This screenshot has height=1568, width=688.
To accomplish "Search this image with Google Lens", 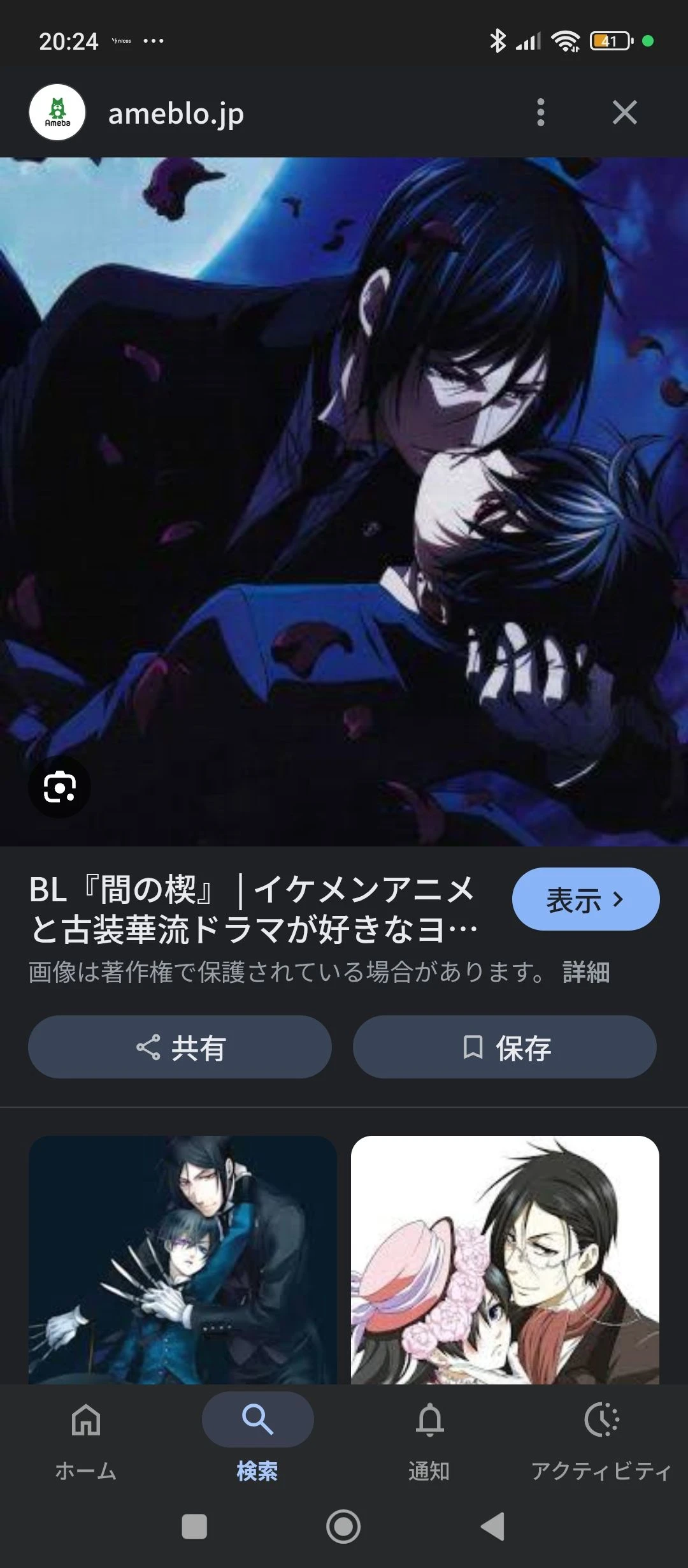I will (x=59, y=787).
